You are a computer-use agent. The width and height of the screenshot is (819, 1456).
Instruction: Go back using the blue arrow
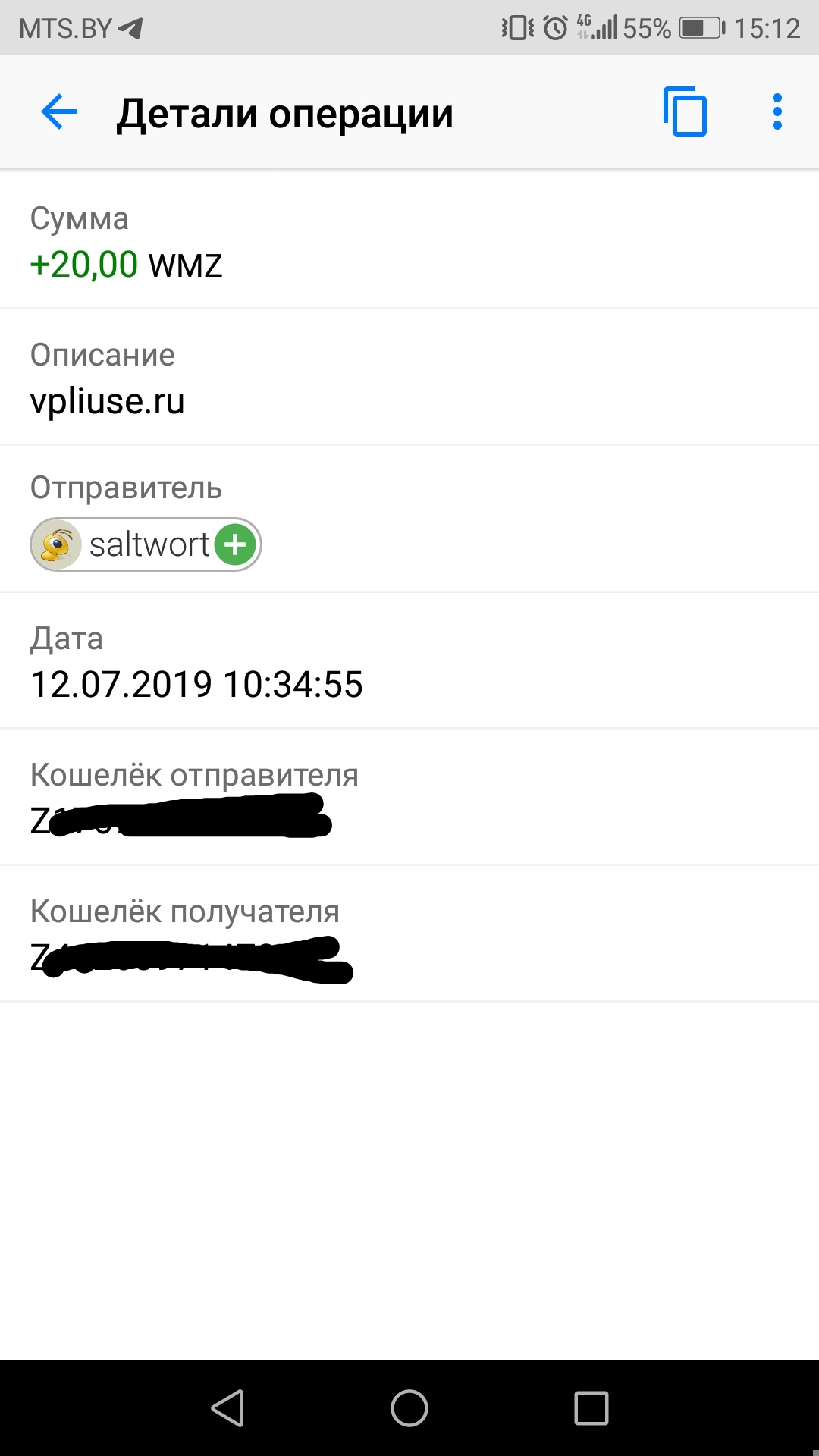[x=59, y=113]
